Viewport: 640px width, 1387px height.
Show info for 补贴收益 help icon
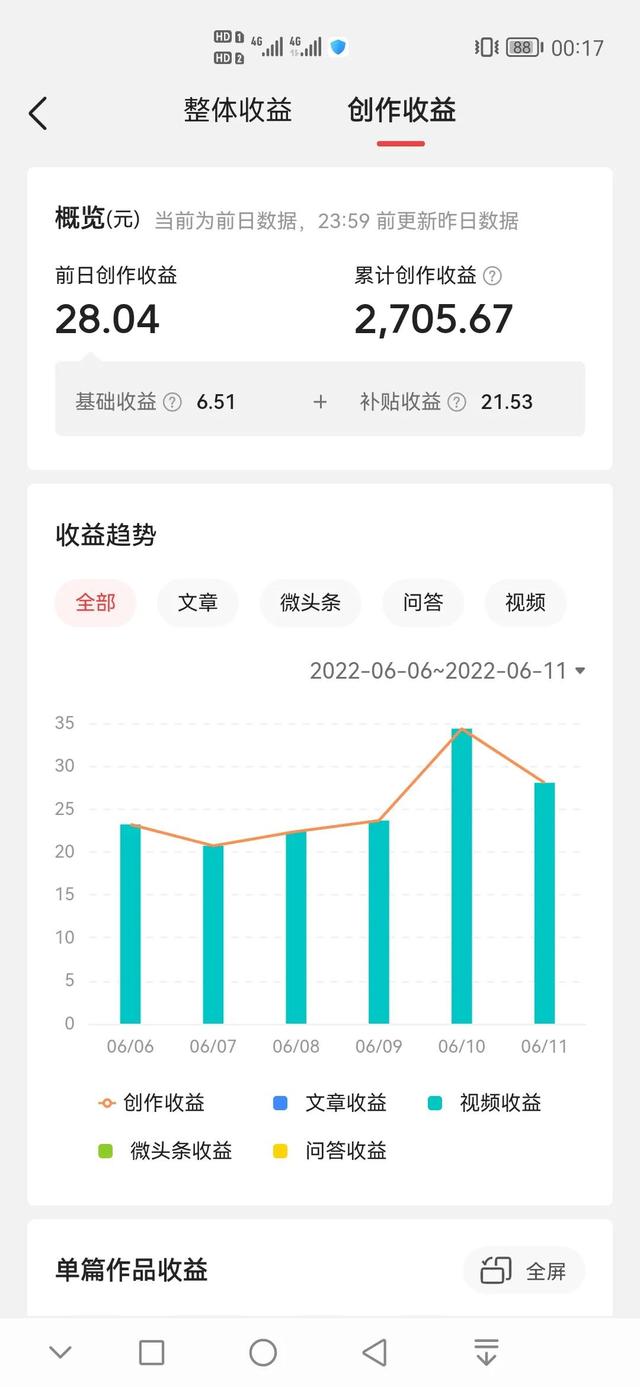click(x=457, y=402)
